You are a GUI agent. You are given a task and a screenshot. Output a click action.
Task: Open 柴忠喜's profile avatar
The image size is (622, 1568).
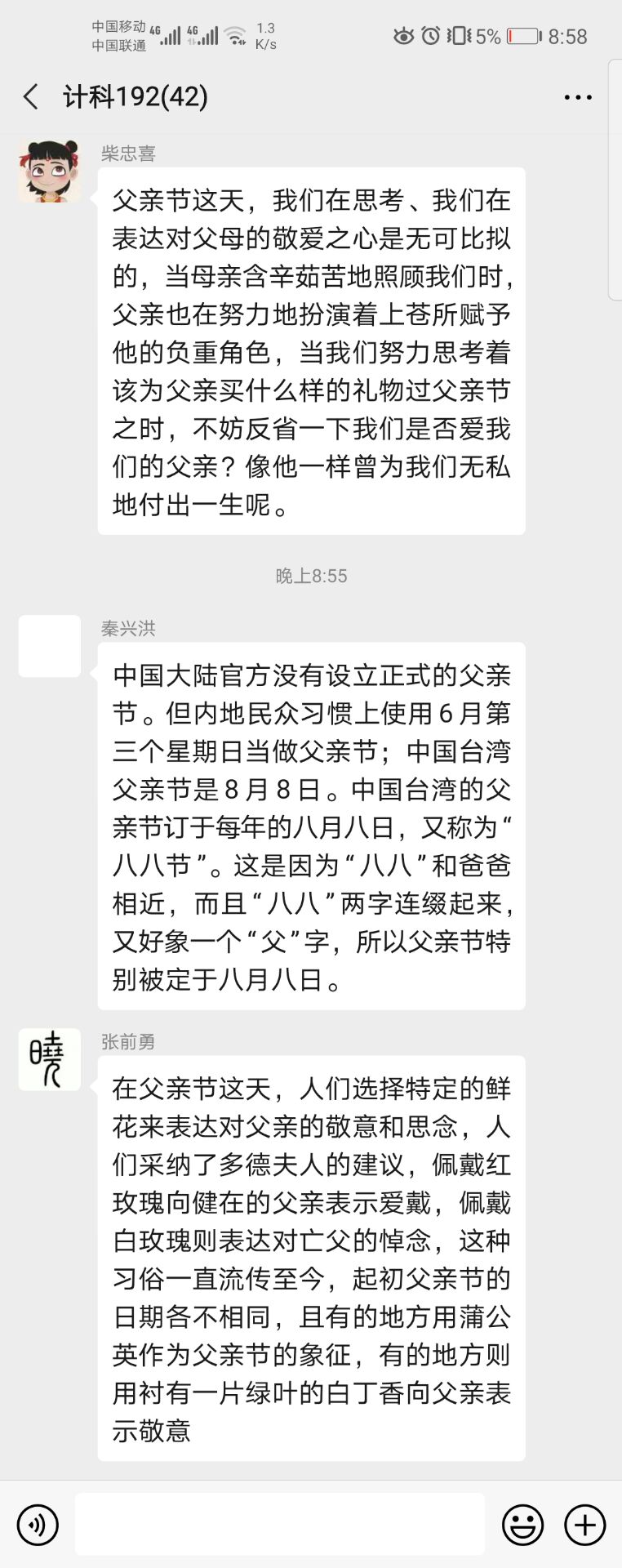[x=49, y=171]
